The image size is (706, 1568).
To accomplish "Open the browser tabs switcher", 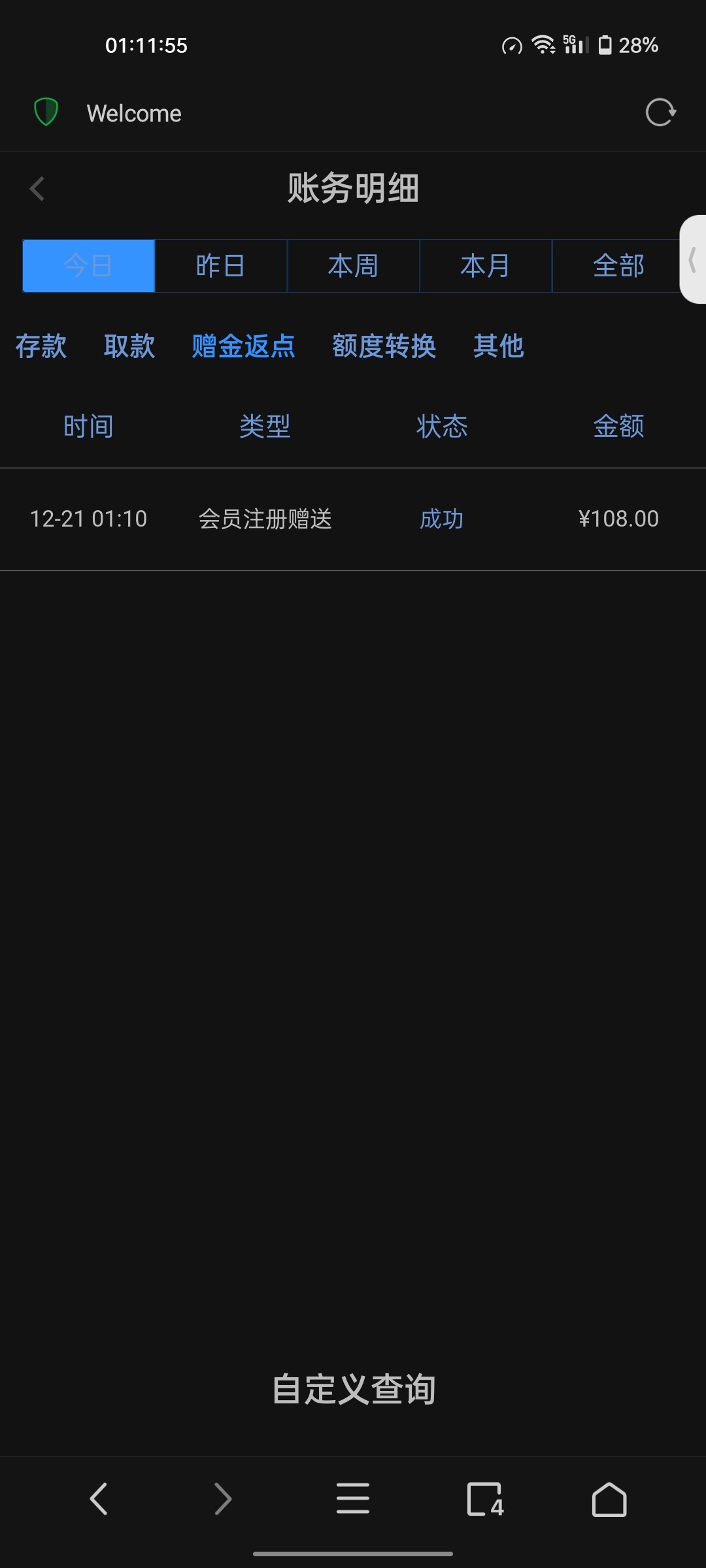I will click(x=485, y=1498).
